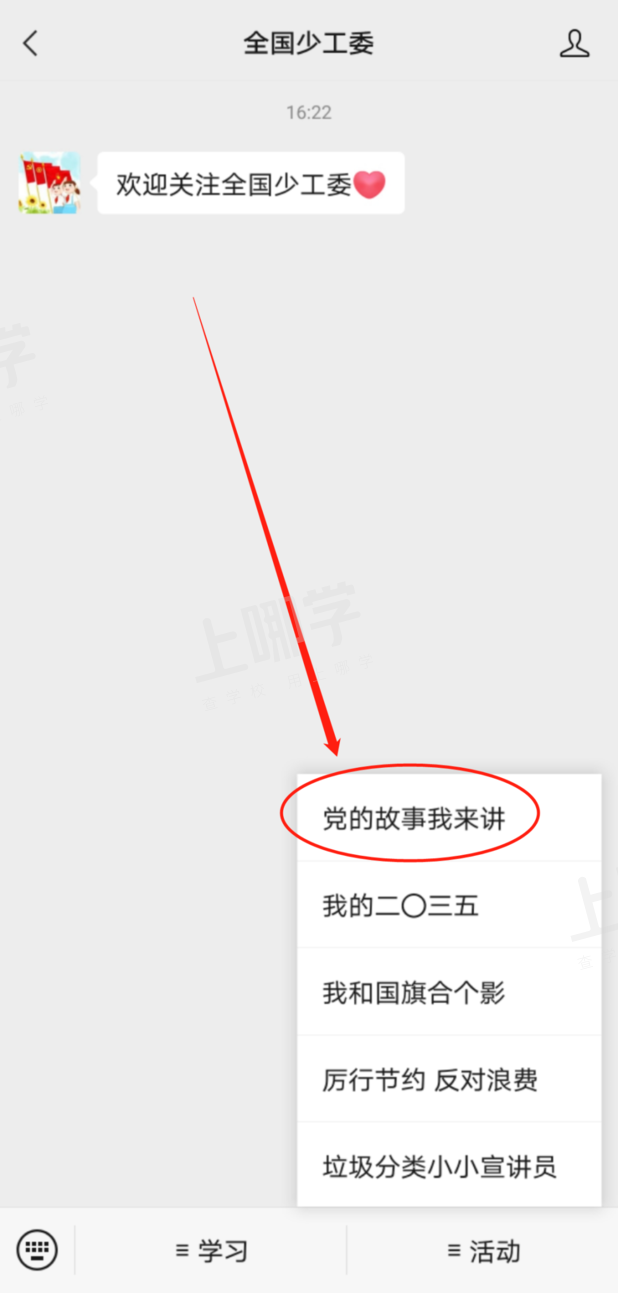Select 我的二〇三五
618x1293 pixels.
pyautogui.click(x=401, y=906)
